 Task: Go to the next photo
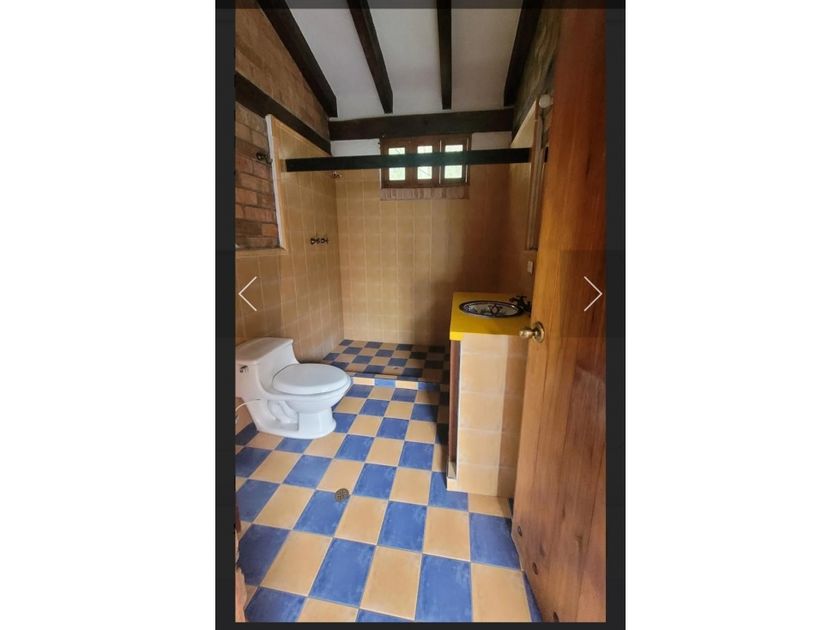tap(592, 294)
